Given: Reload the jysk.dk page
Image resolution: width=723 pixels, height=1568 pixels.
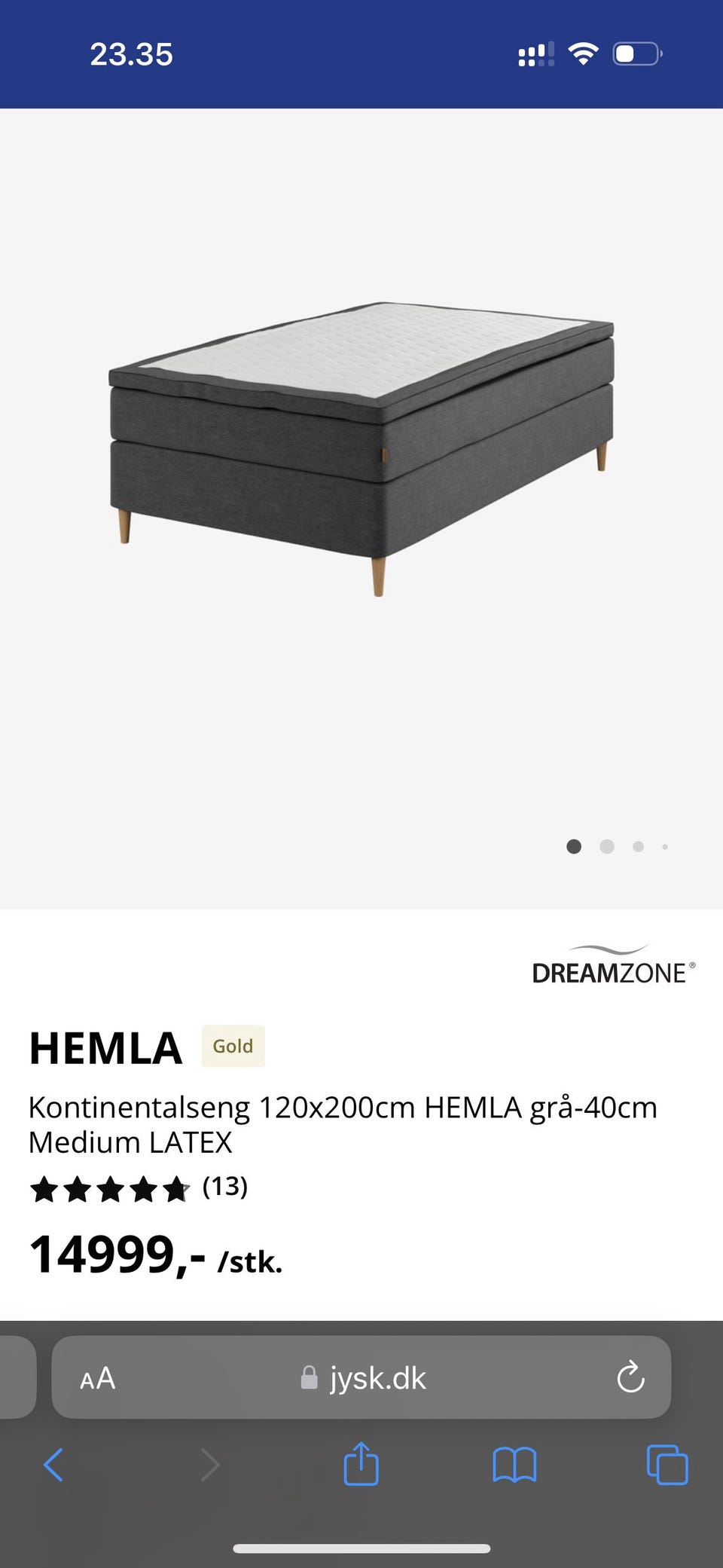Looking at the screenshot, I should tap(630, 1377).
